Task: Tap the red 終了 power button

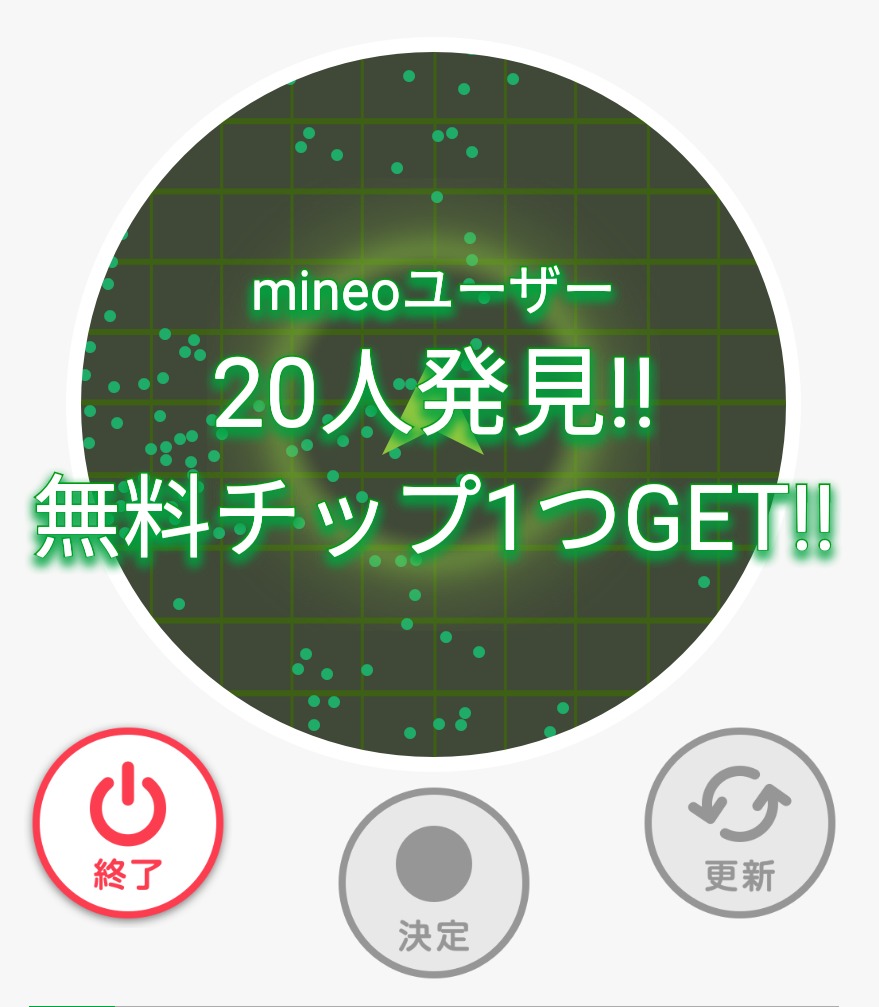Action: 128,823
